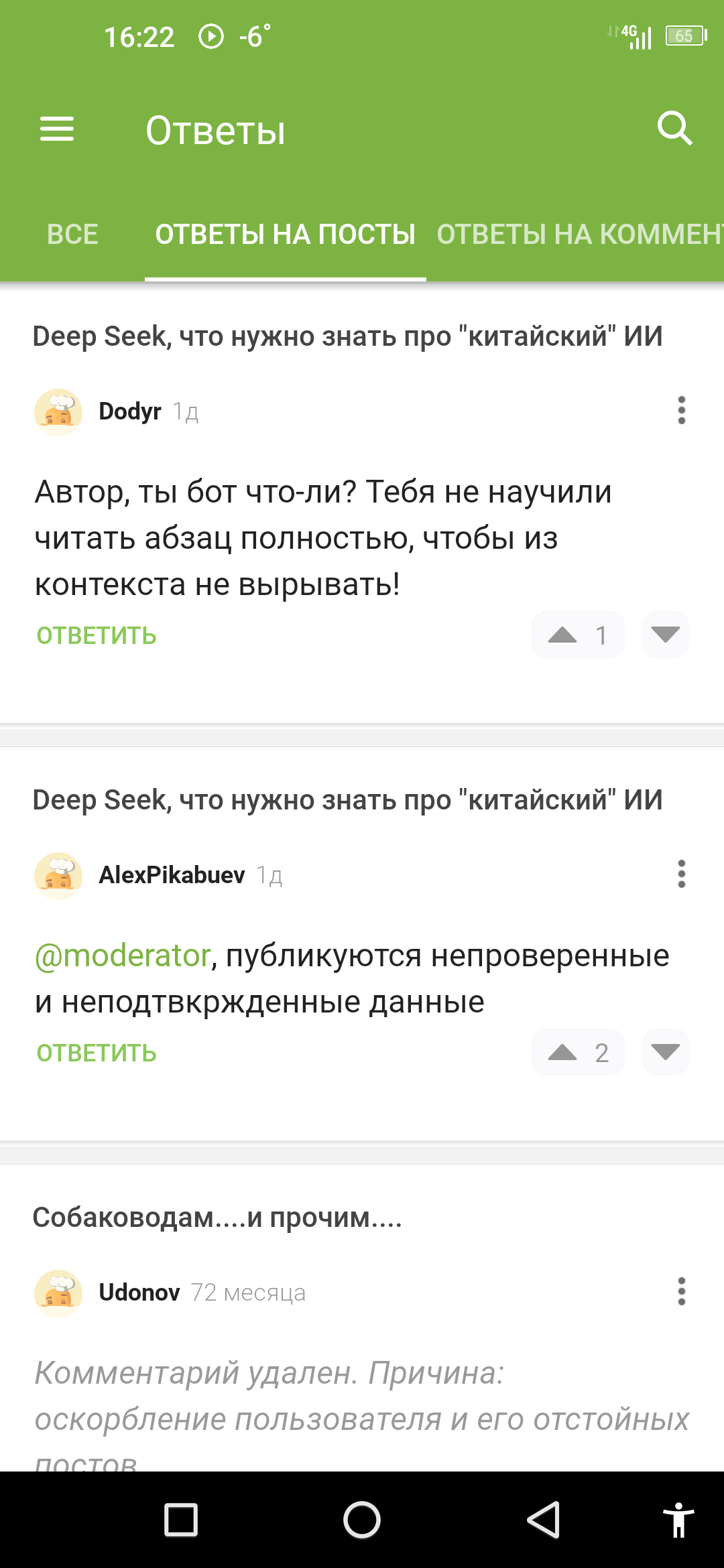Image resolution: width=724 pixels, height=1568 pixels.
Task: Reply to AlexPikabuev's comment
Action: point(97,1053)
